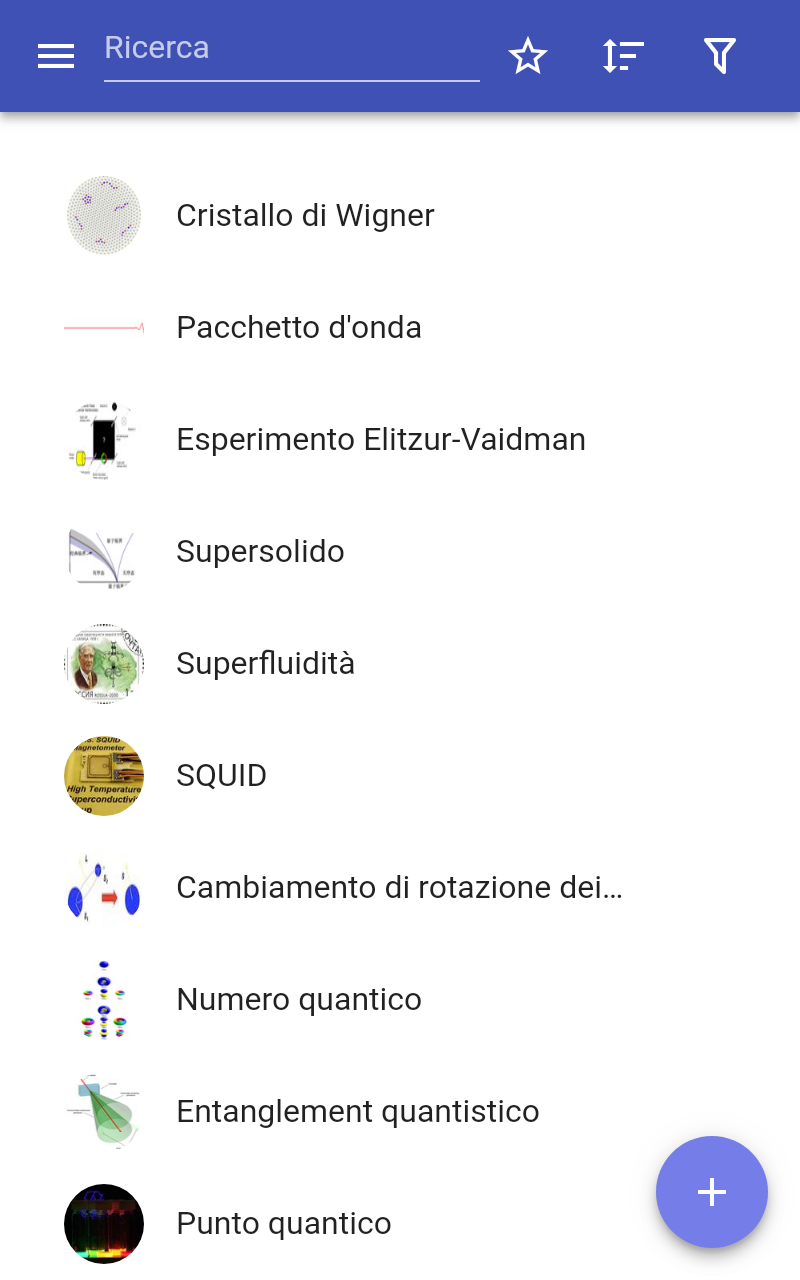View the Numero quantico entry
Screen dimensions: 800x1280
[x=298, y=1000]
